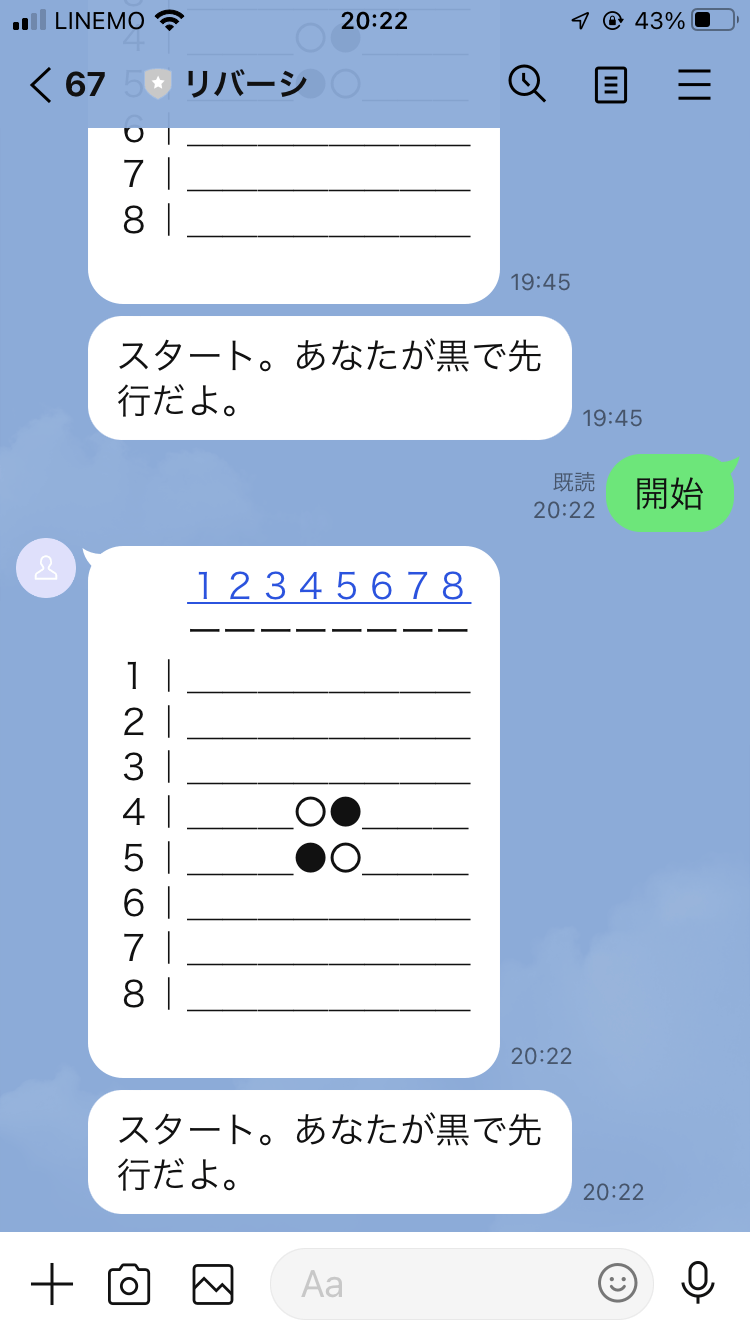Launch the camera from message bar

(x=129, y=1284)
